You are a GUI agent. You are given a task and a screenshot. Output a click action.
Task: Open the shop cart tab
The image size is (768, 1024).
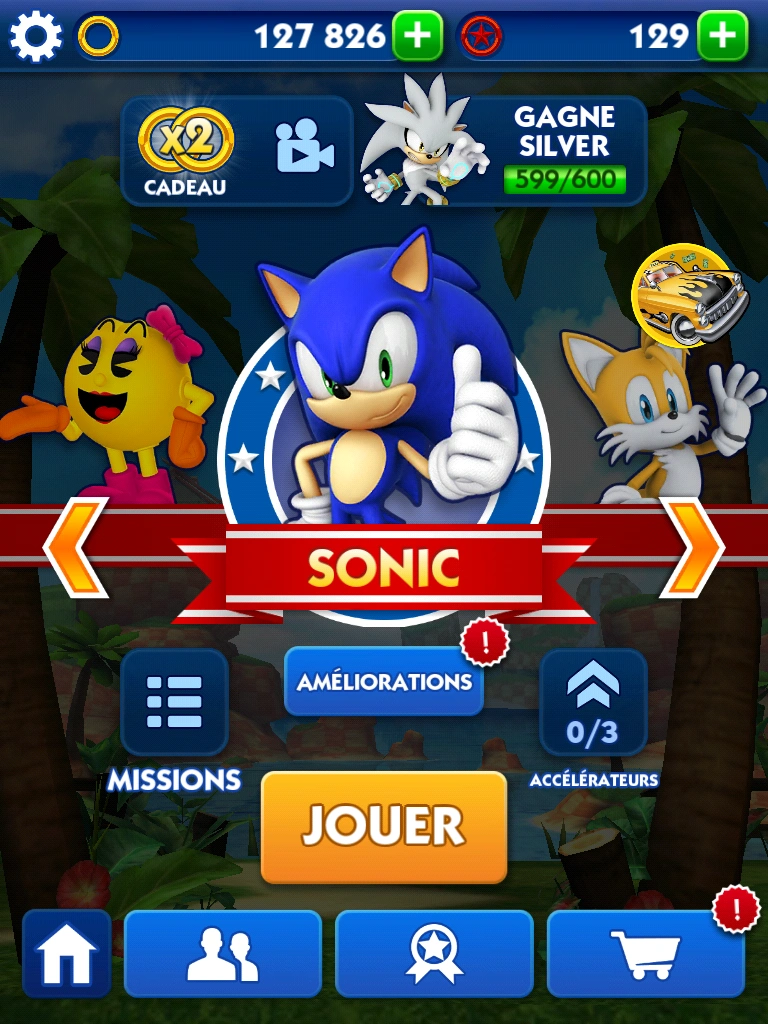click(x=645, y=954)
